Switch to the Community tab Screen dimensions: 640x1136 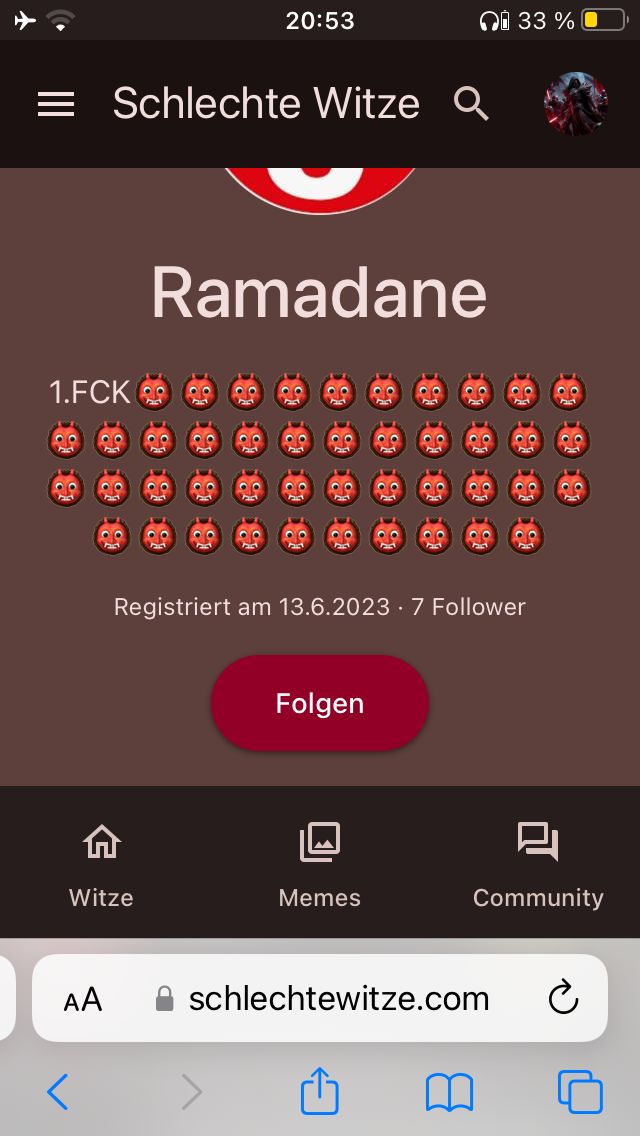(538, 864)
